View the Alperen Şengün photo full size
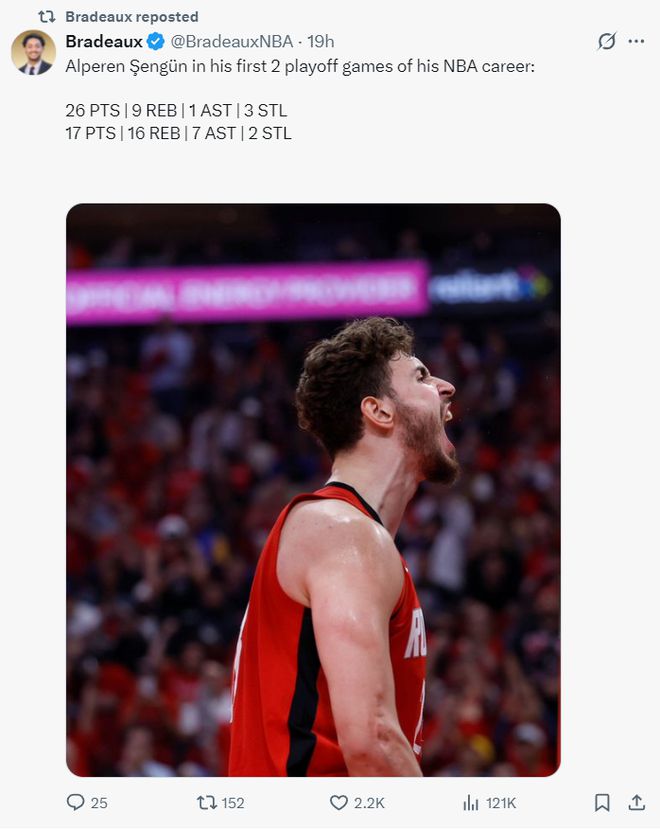Viewport: 660px width, 829px height. 313,490
